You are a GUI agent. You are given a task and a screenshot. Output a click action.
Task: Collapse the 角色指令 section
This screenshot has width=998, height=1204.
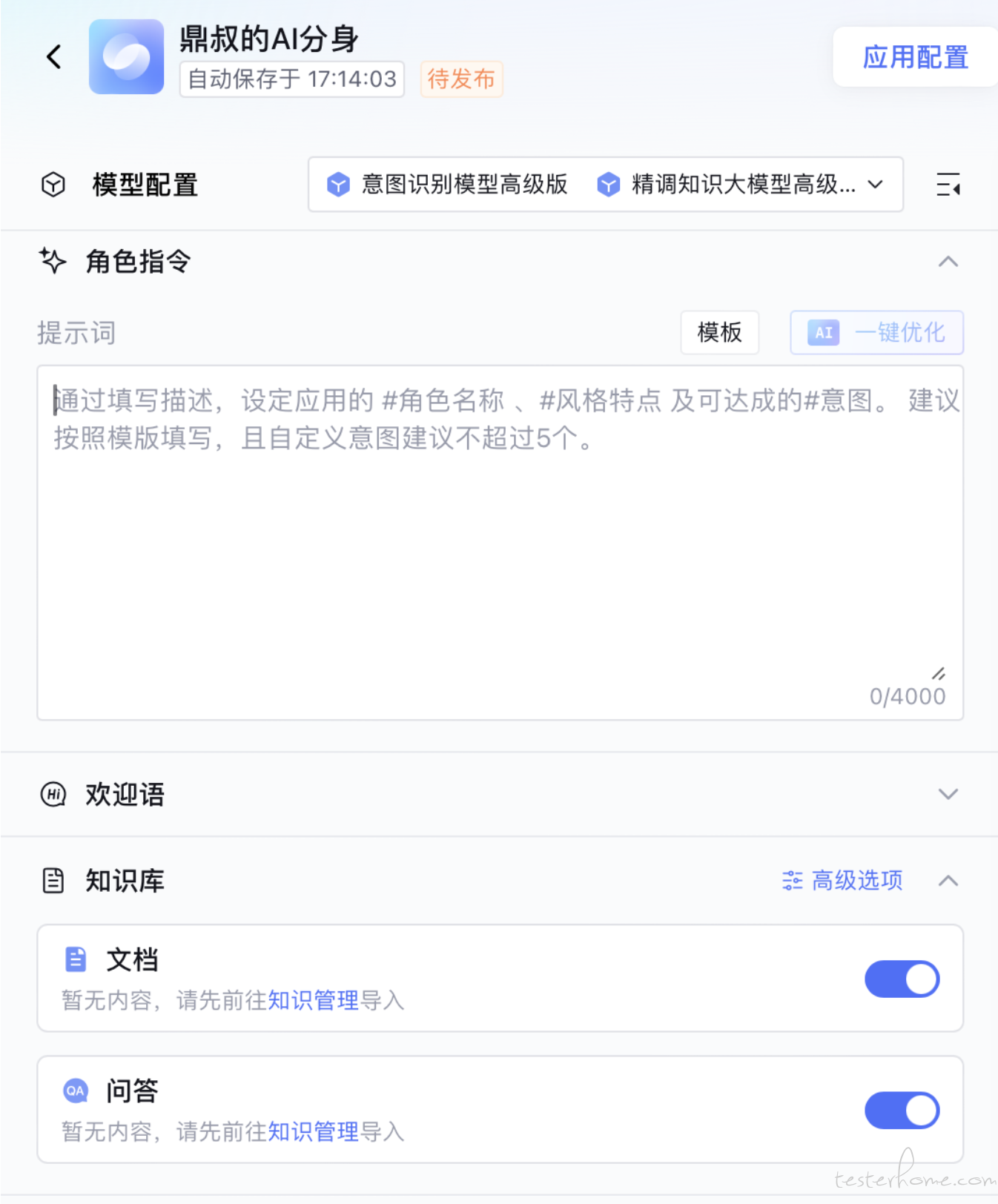(948, 262)
